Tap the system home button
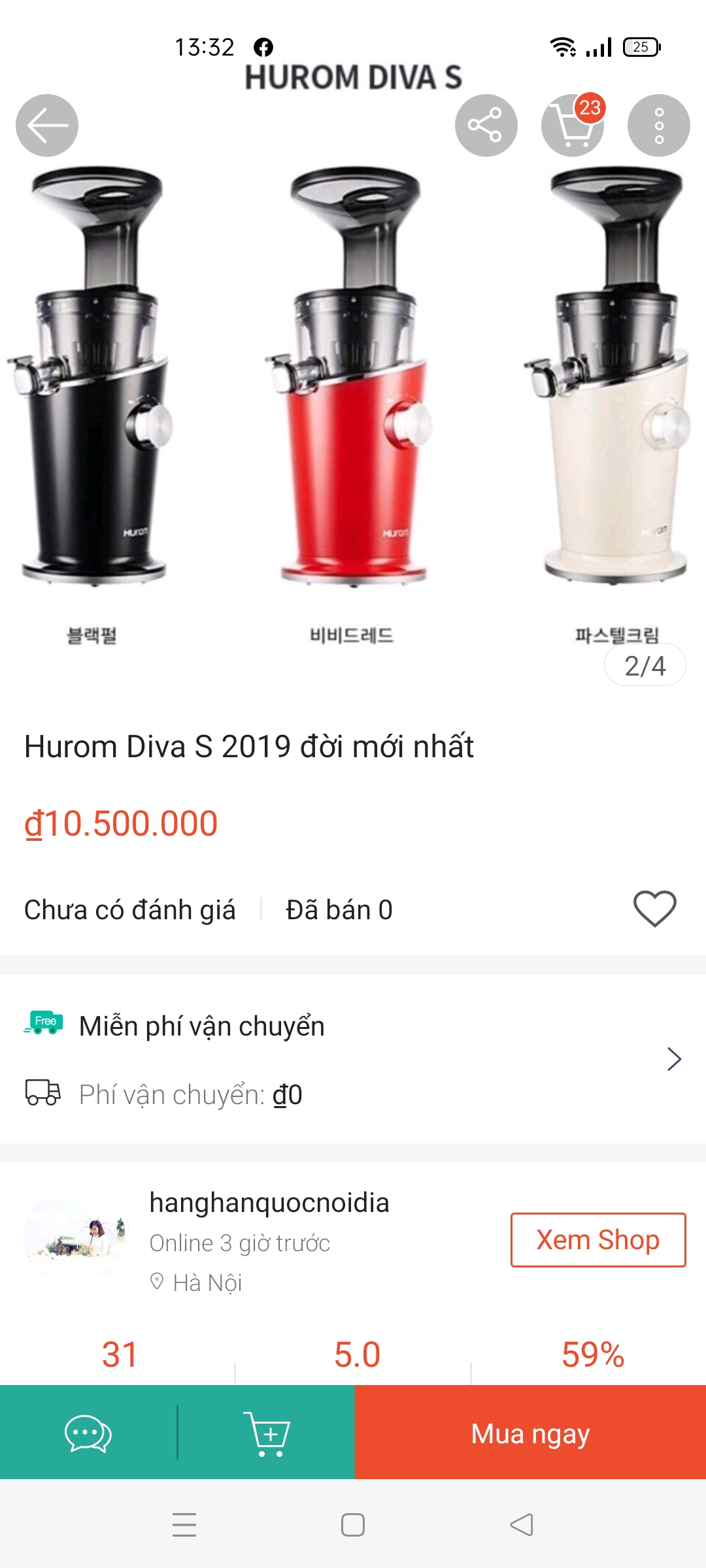The width and height of the screenshot is (706, 1568). click(353, 1525)
